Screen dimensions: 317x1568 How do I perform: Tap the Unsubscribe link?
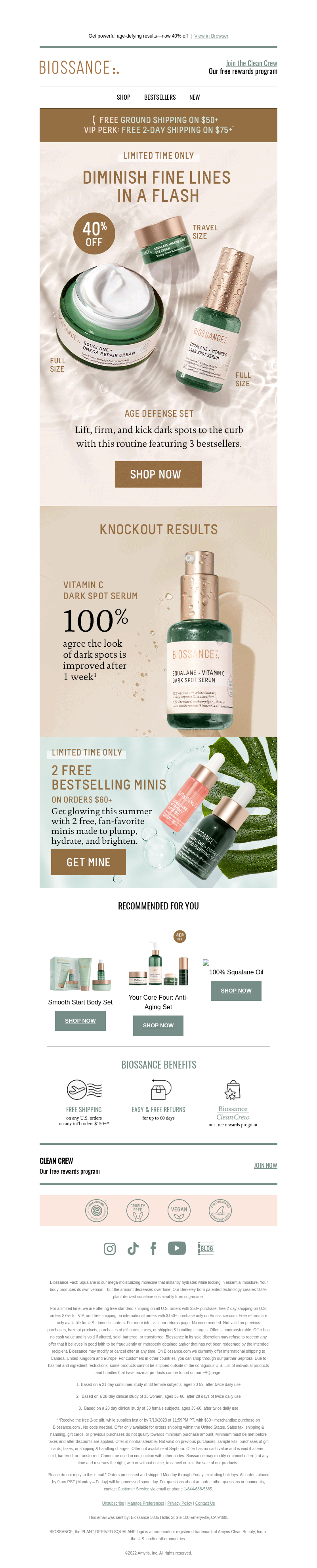click(113, 1503)
